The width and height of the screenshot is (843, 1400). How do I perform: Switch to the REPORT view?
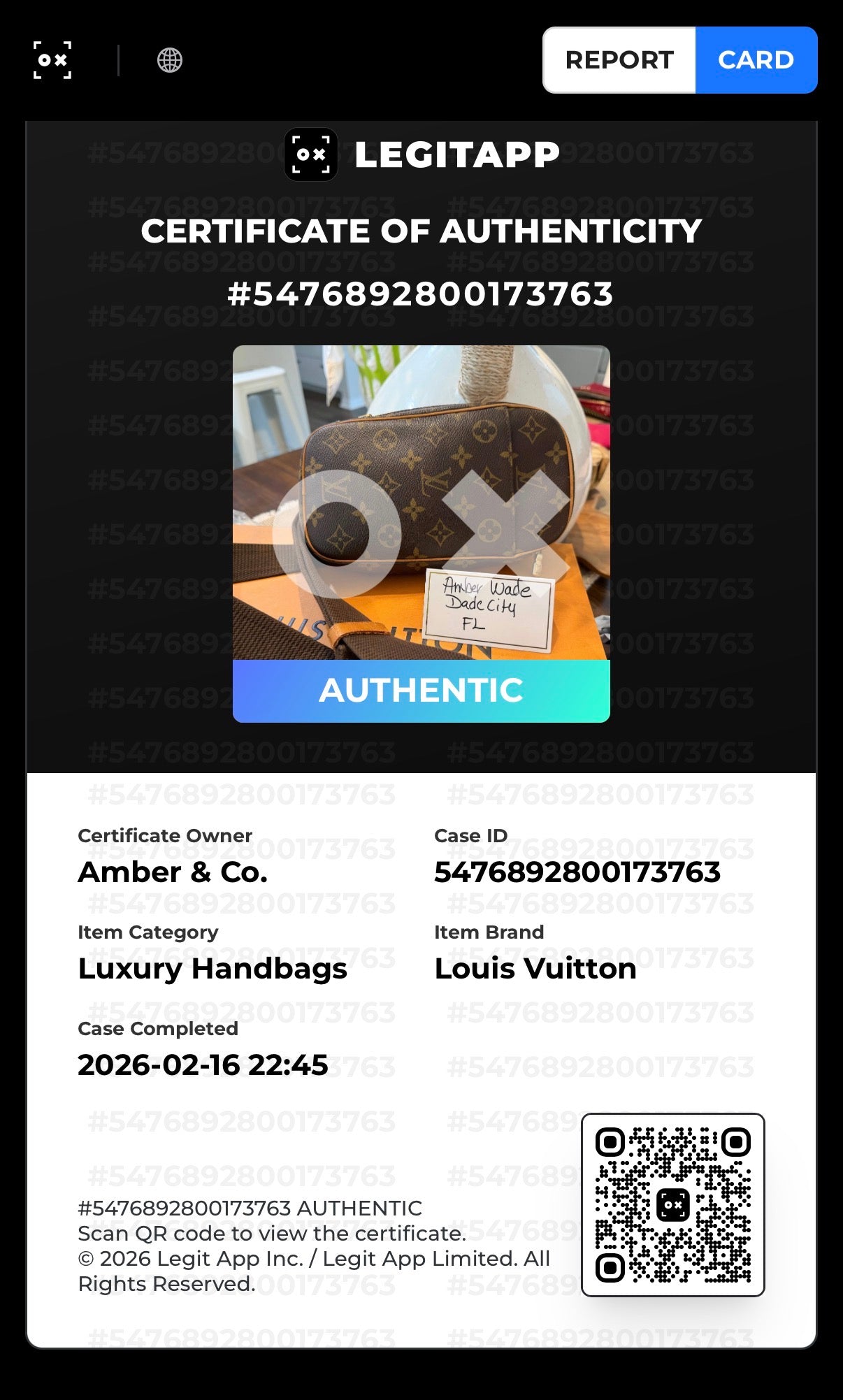point(619,60)
